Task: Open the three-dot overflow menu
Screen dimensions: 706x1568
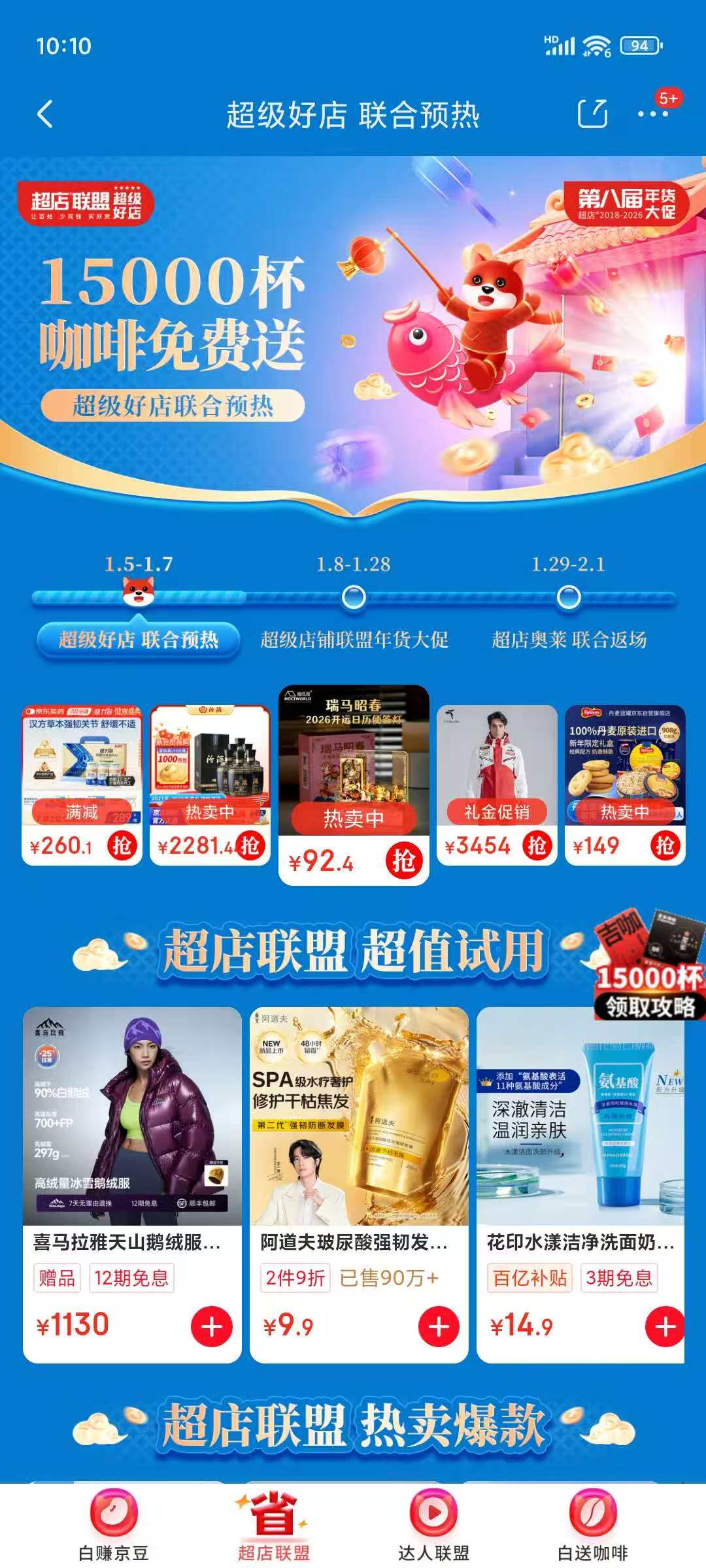Action: (x=652, y=114)
